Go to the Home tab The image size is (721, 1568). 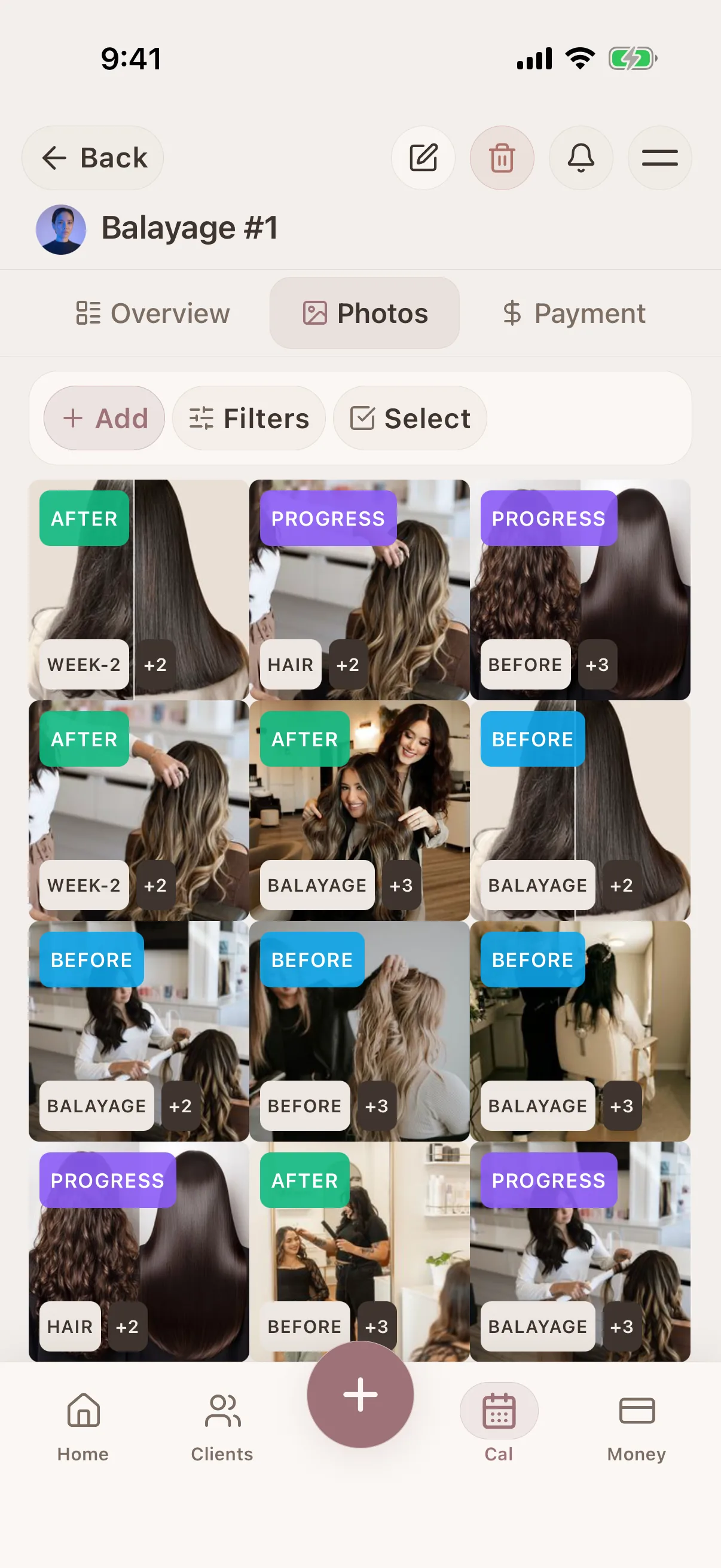pos(83,1427)
